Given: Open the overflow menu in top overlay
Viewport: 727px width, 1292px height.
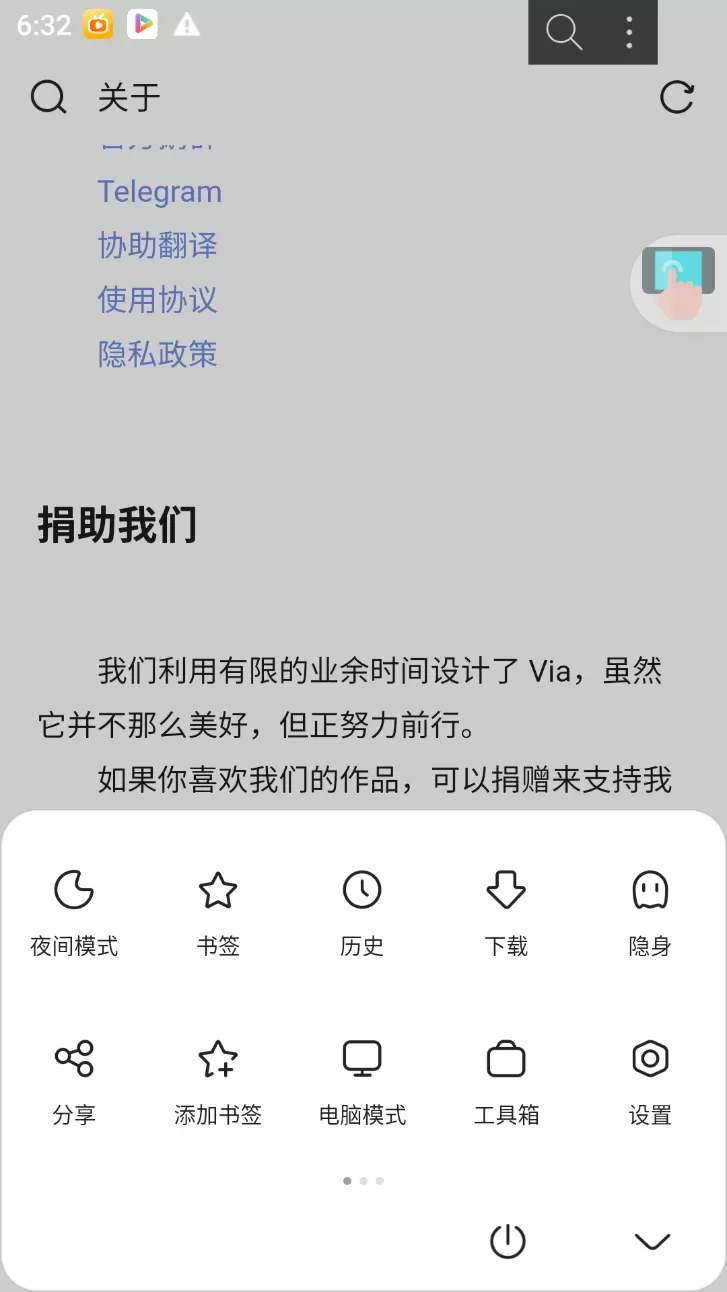Looking at the screenshot, I should click(629, 32).
